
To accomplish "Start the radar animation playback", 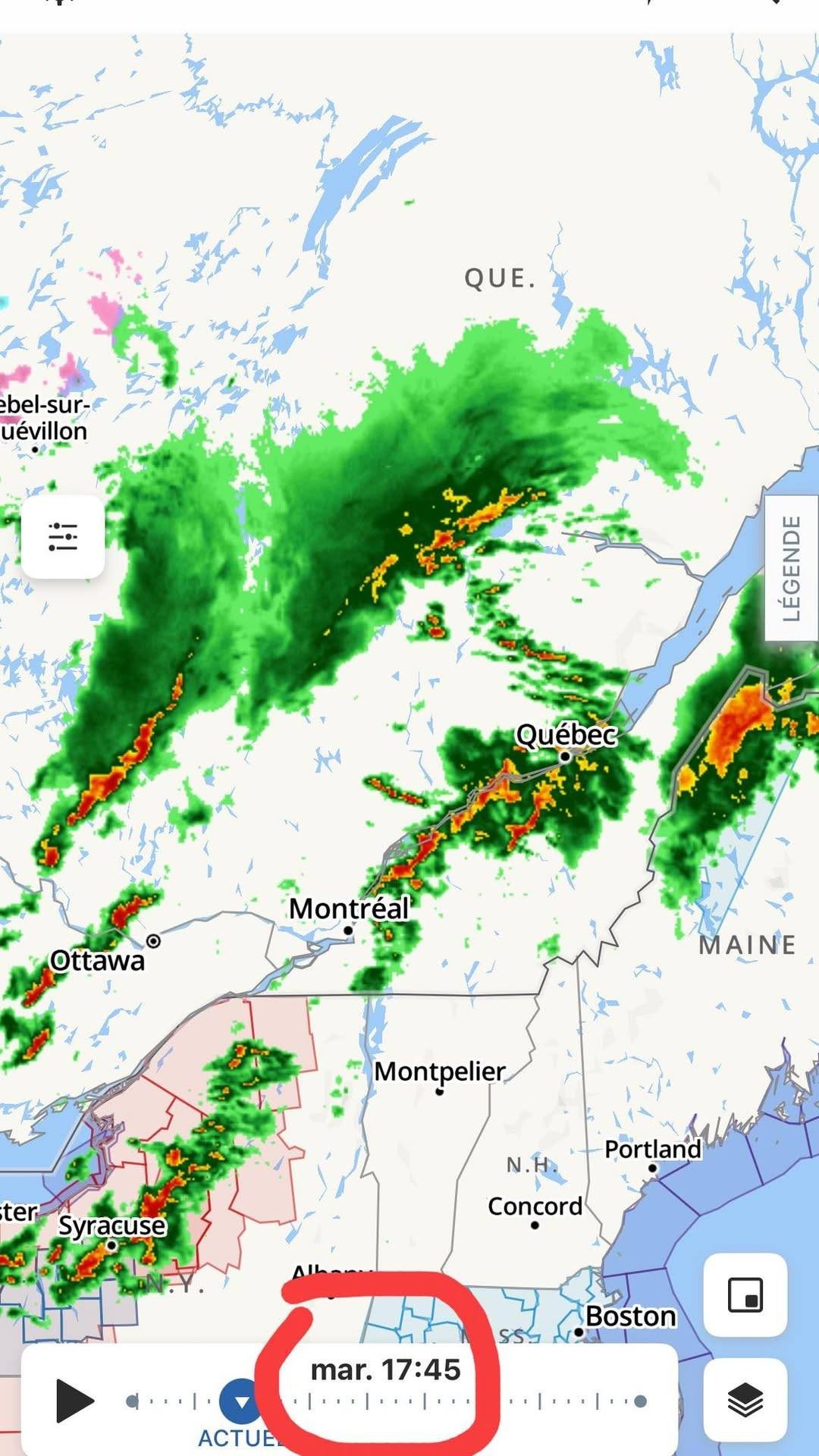I will point(75,1400).
